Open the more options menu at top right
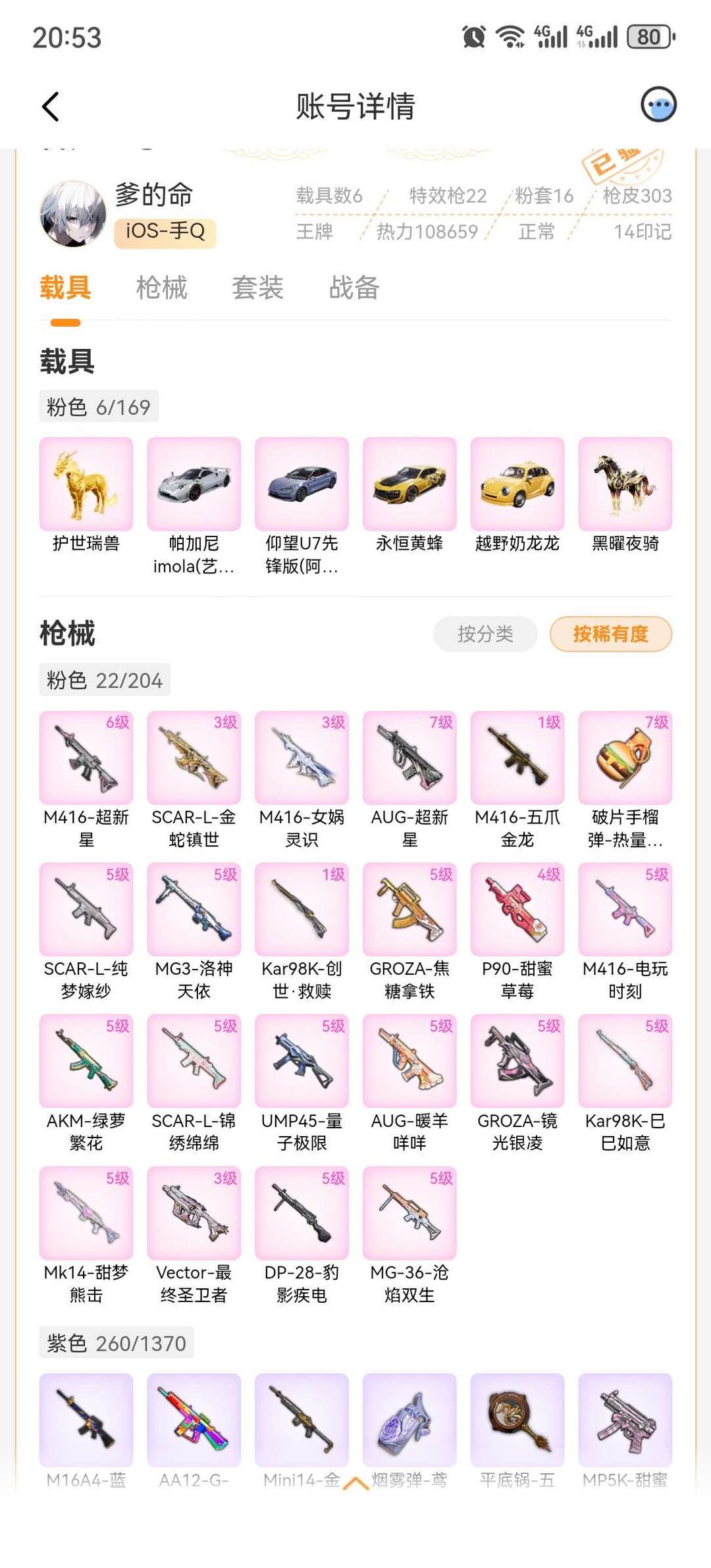Viewport: 711px width, 1568px height. [657, 103]
